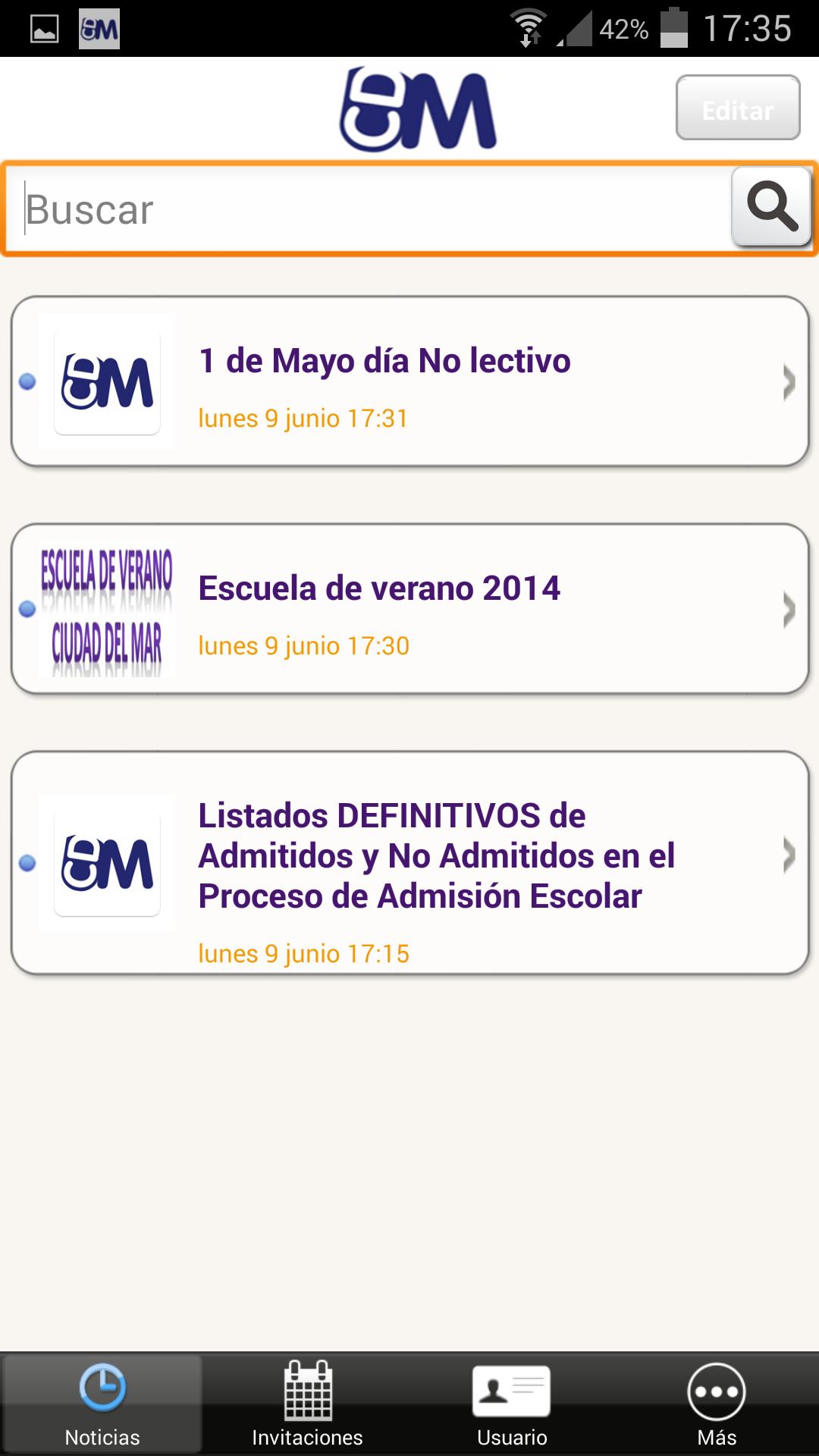The image size is (819, 1456).
Task: Select the Noticias tab
Action: click(x=102, y=1404)
